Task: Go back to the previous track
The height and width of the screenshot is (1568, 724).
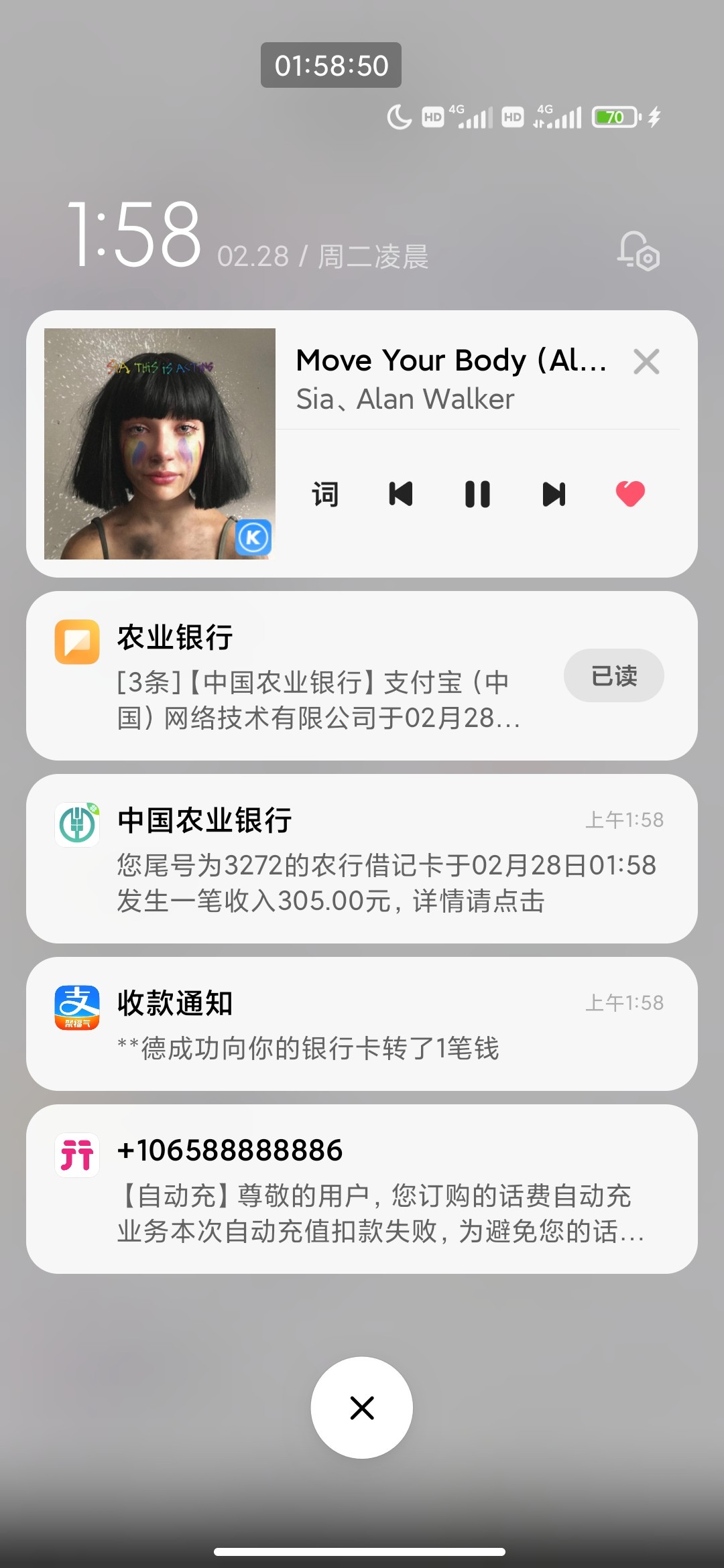Action: pyautogui.click(x=400, y=494)
